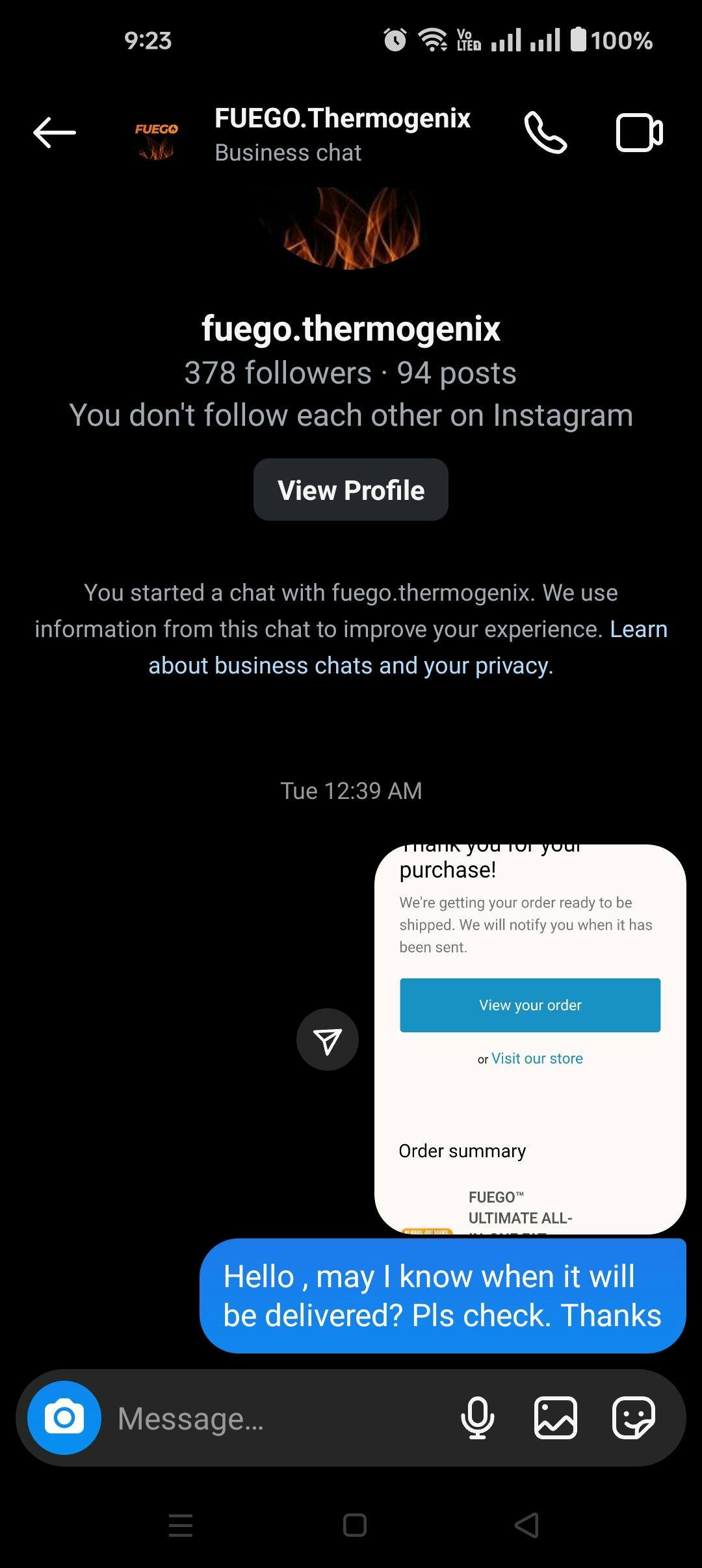The image size is (702, 1568).
Task: Open the camera from the message bar
Action: click(64, 1417)
